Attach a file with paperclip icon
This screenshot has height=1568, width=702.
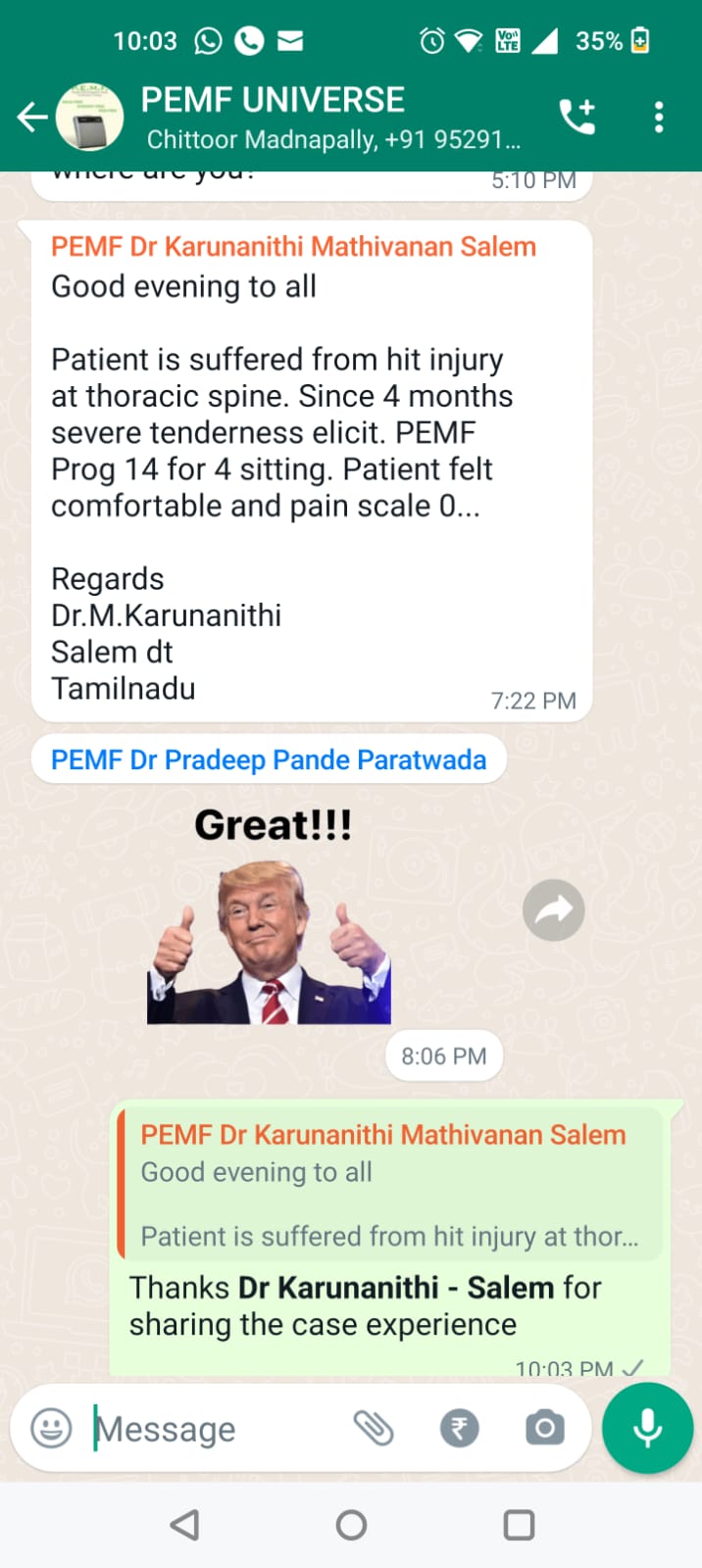(374, 1428)
